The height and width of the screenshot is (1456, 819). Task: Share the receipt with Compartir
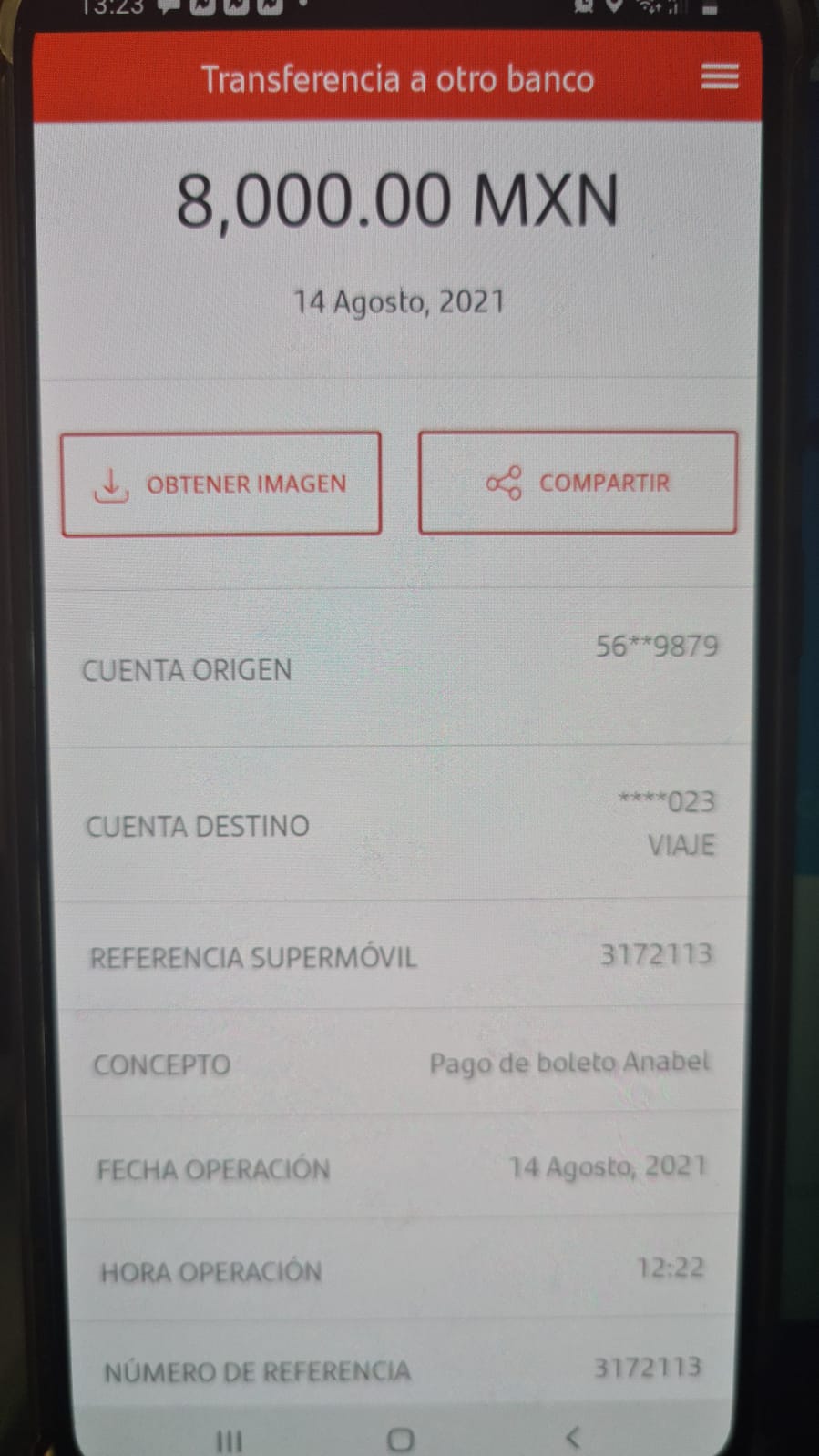pyautogui.click(x=578, y=482)
